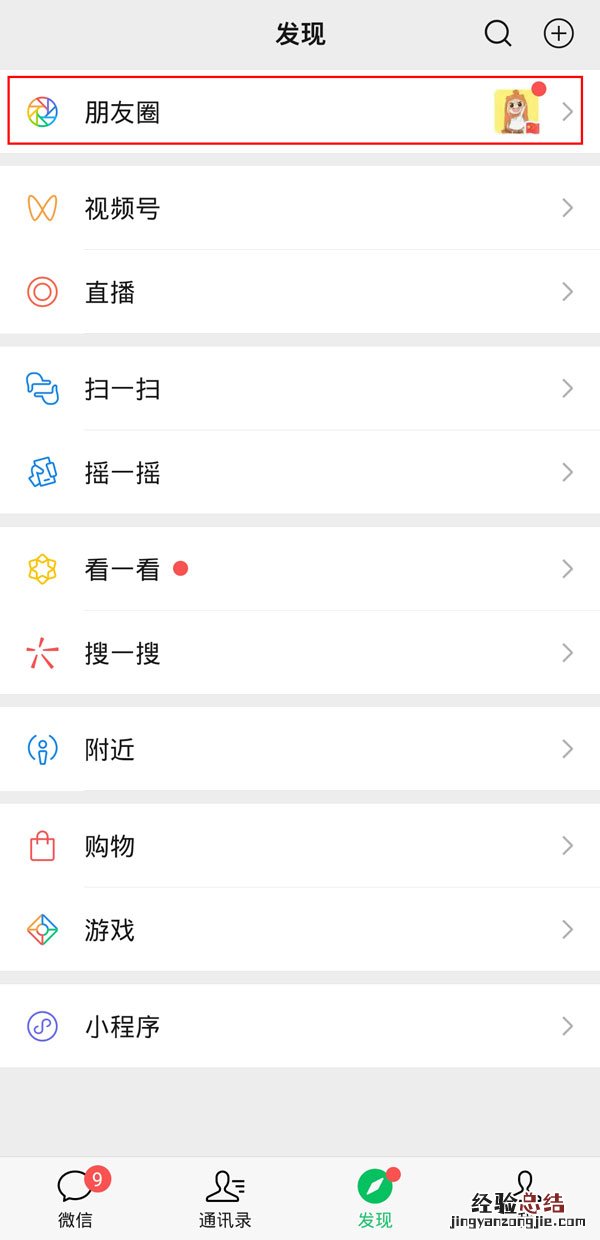
Task: Switch to the 微信 chats tab
Action: point(76,1198)
